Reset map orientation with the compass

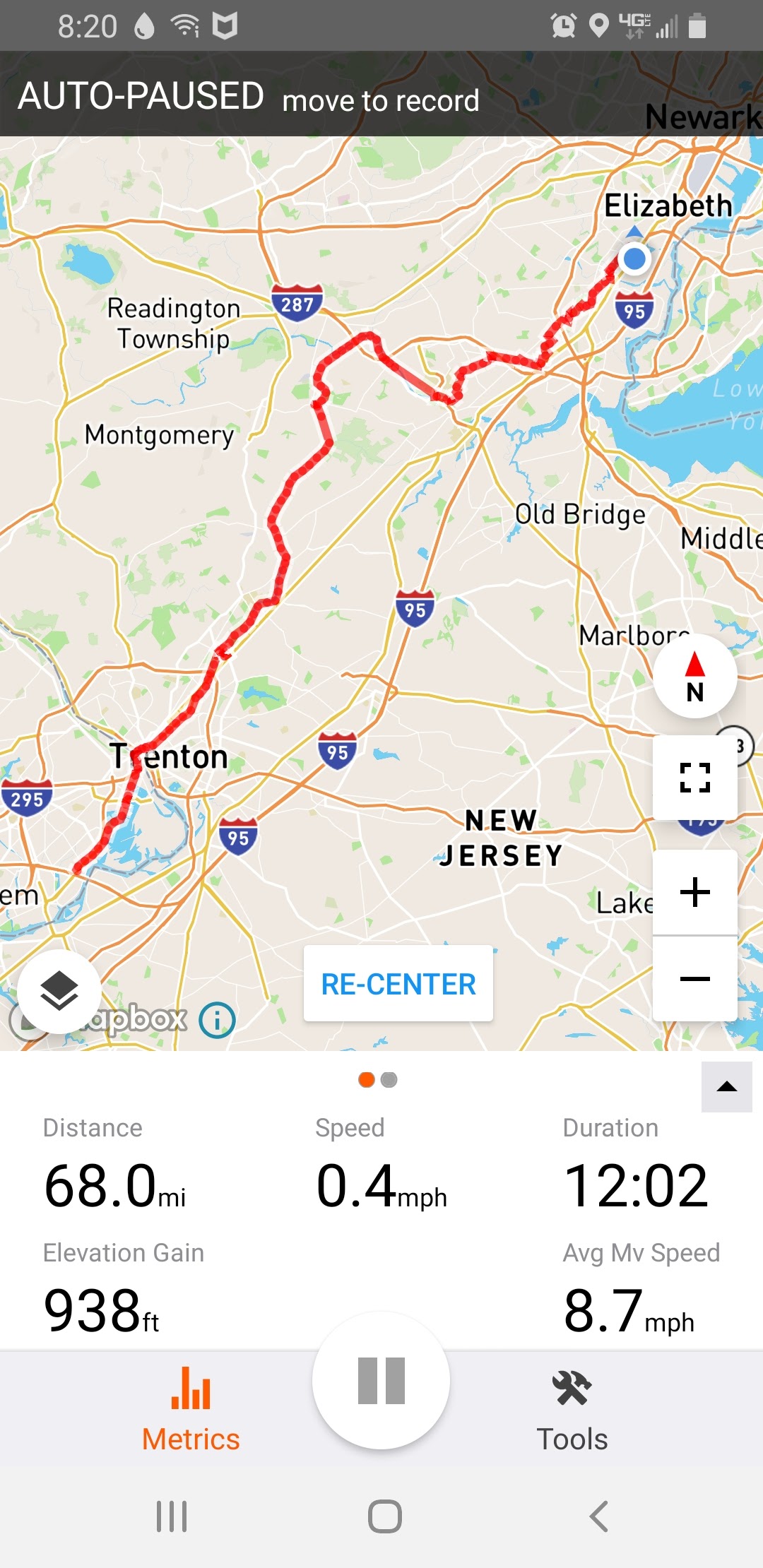coord(695,677)
